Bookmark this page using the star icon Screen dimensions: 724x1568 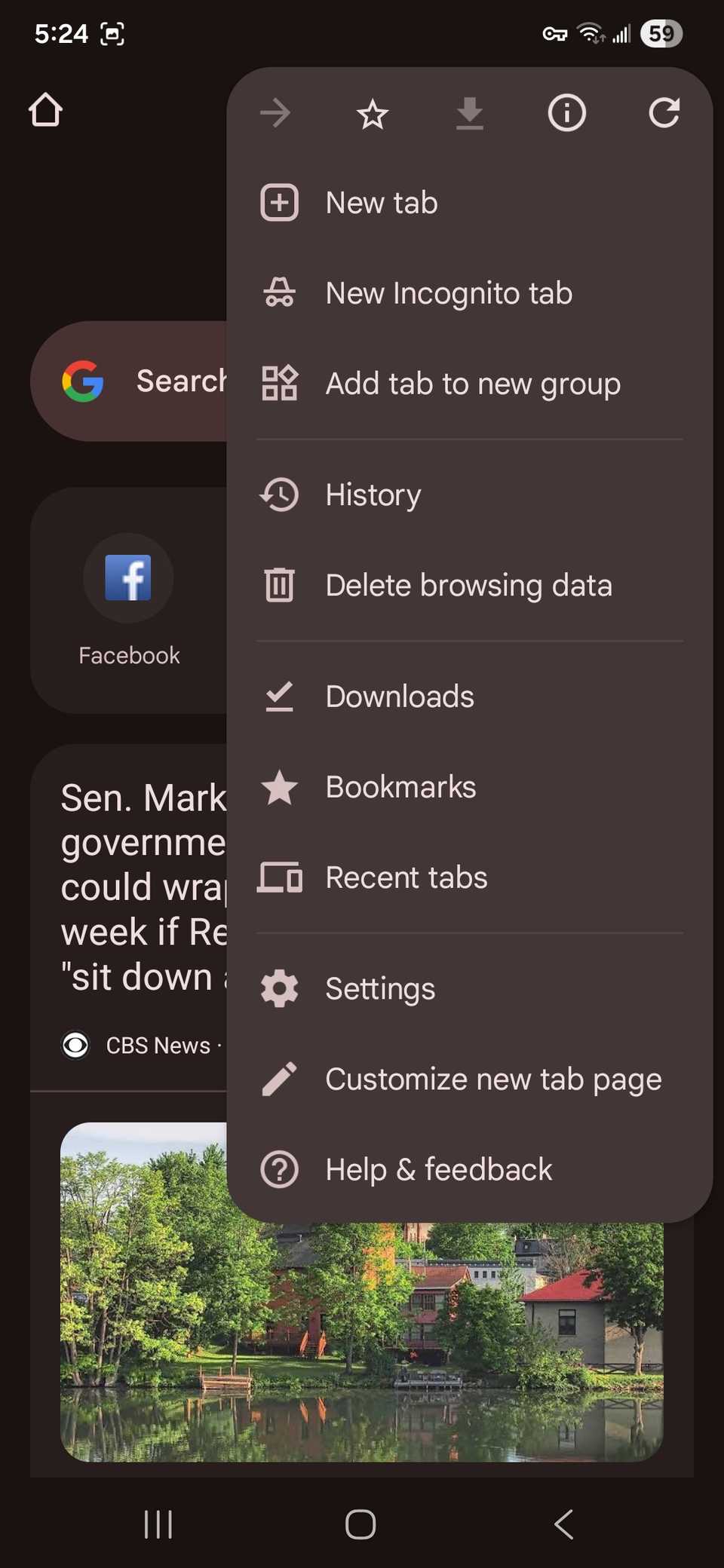pos(372,115)
